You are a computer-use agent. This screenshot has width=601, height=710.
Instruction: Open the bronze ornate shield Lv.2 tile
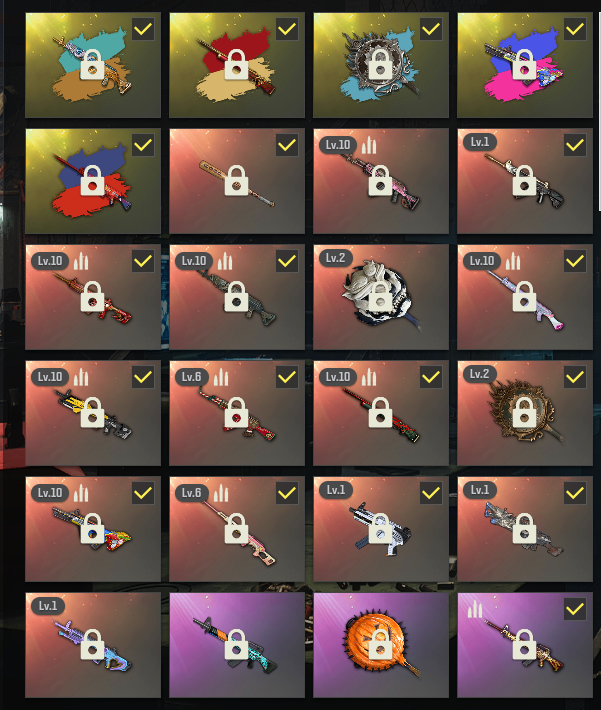525,413
